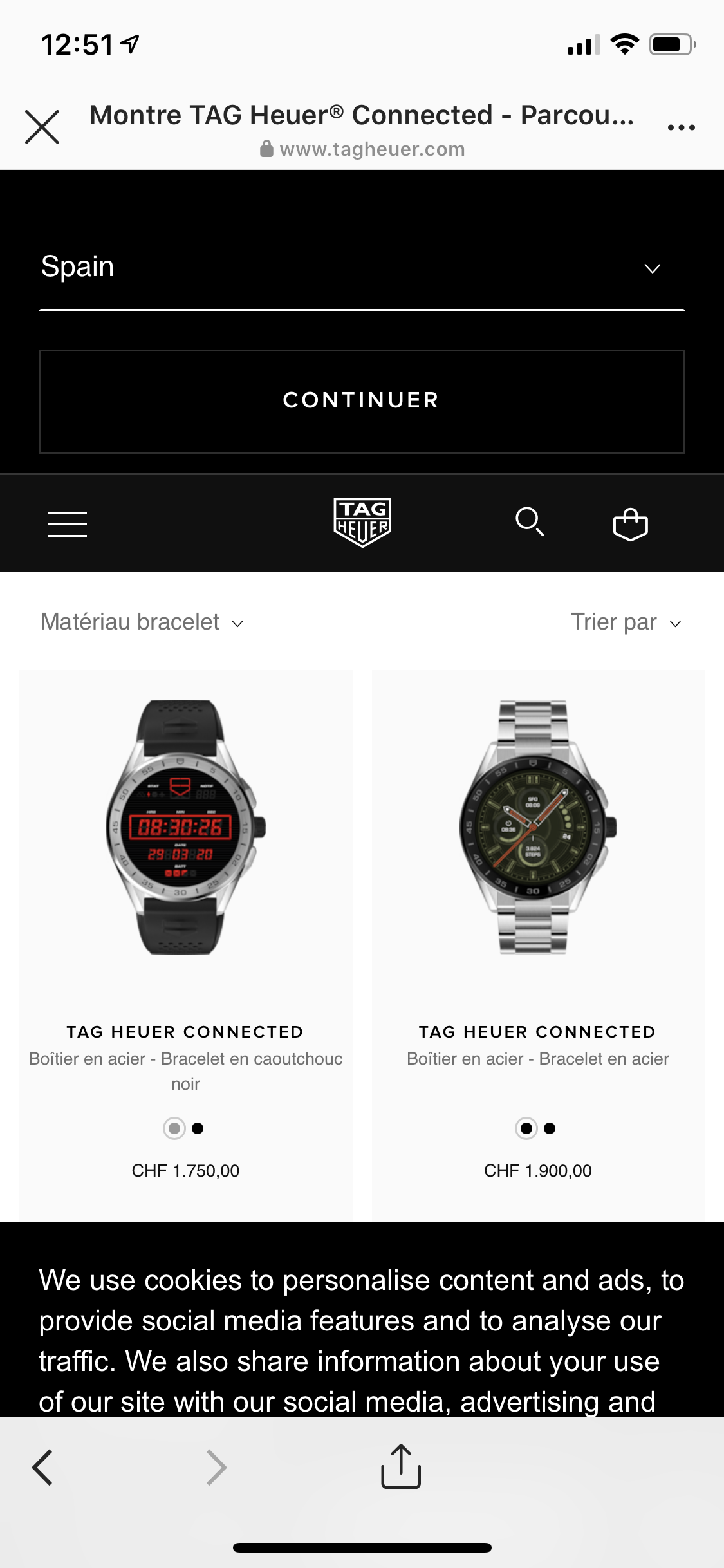Share this page
This screenshot has height=1568, width=724.
click(x=401, y=1467)
